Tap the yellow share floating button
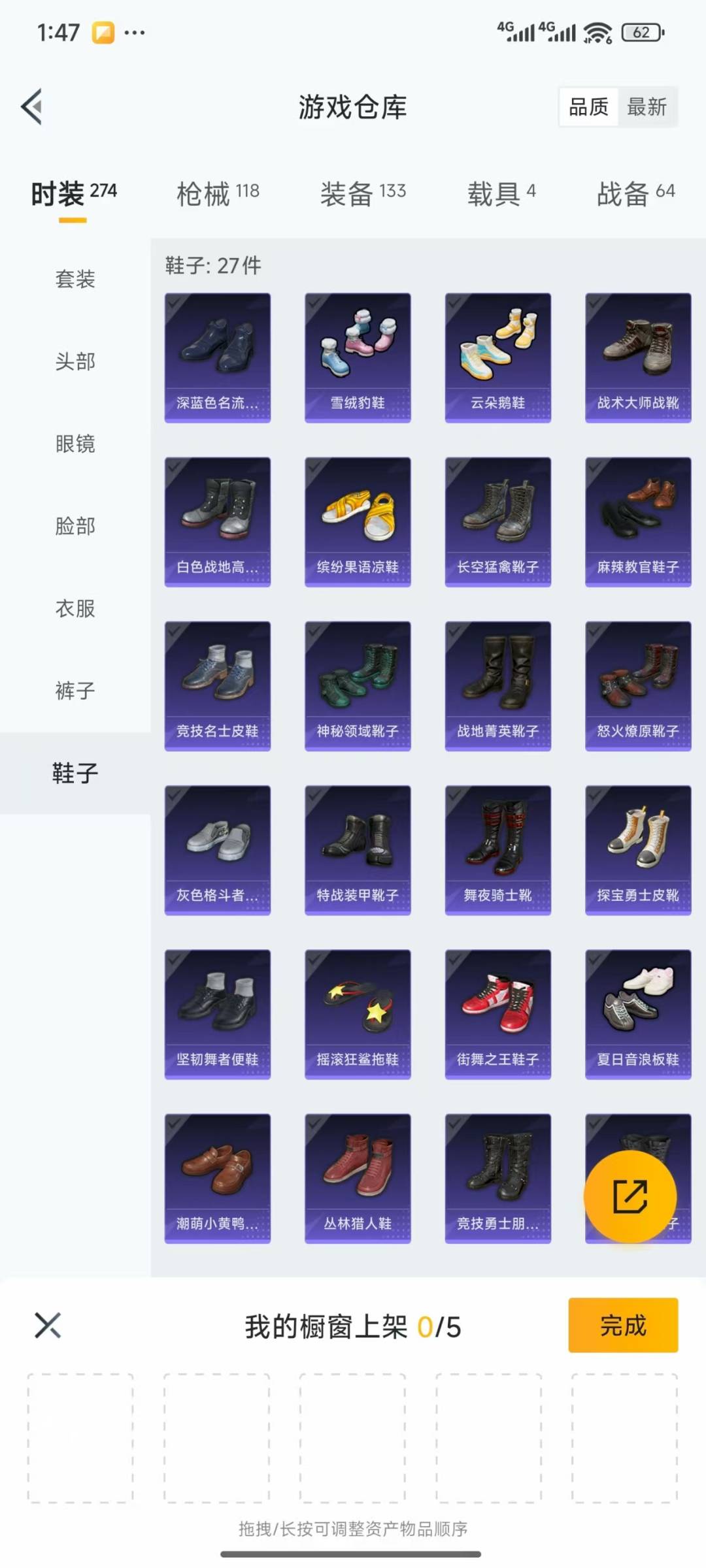Viewport: 706px width, 1568px height. (x=630, y=1196)
